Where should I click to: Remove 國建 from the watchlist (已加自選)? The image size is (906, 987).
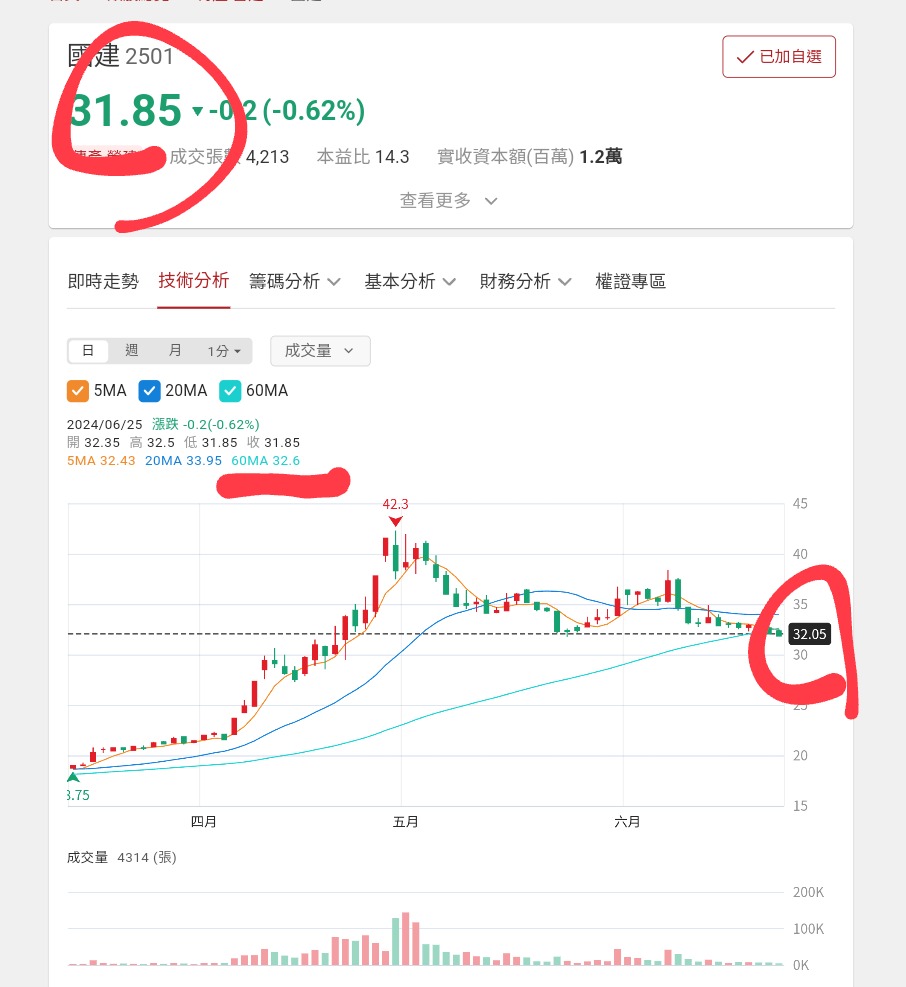pyautogui.click(x=778, y=57)
